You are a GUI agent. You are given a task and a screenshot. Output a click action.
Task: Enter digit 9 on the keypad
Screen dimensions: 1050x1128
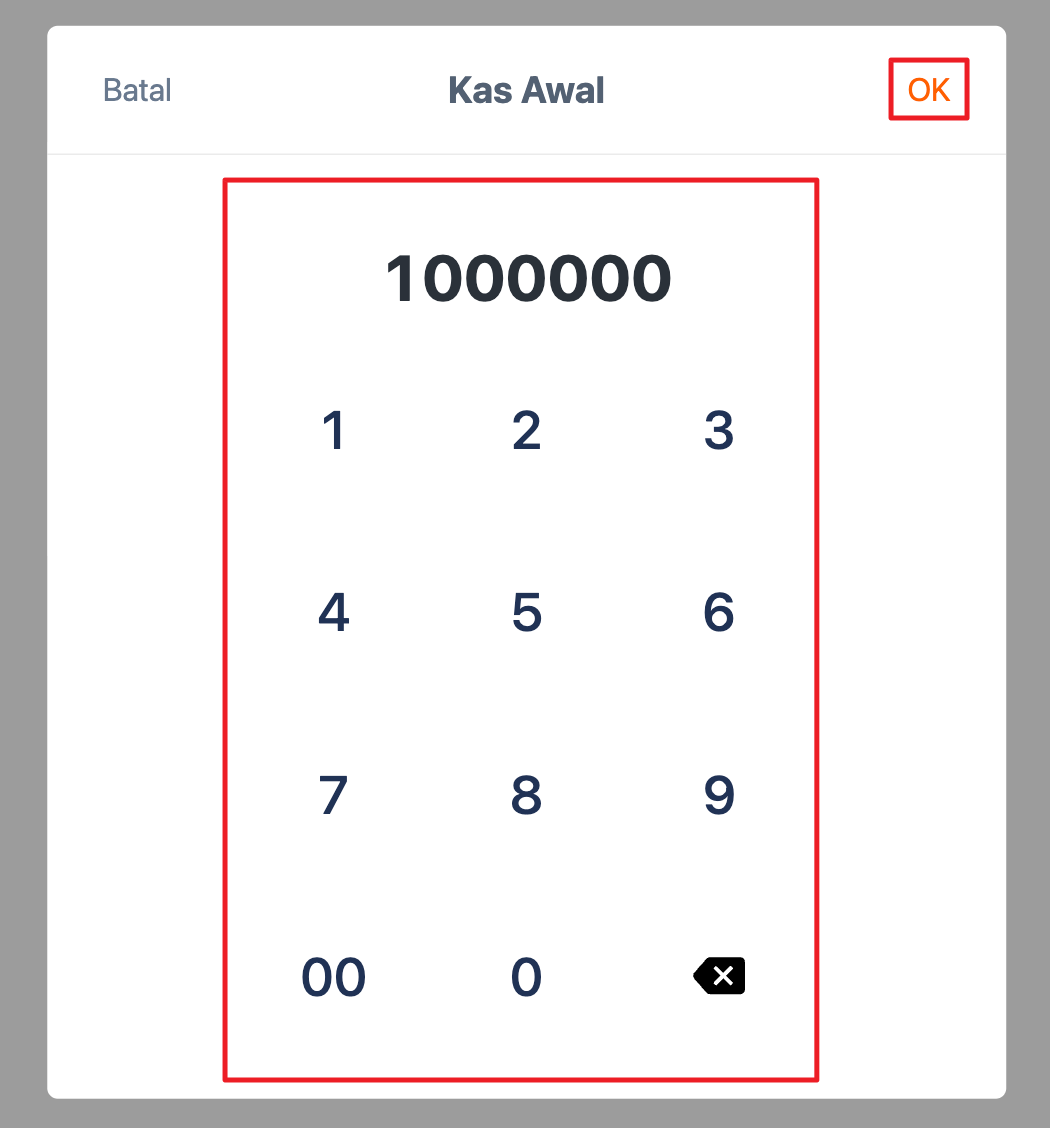(719, 795)
